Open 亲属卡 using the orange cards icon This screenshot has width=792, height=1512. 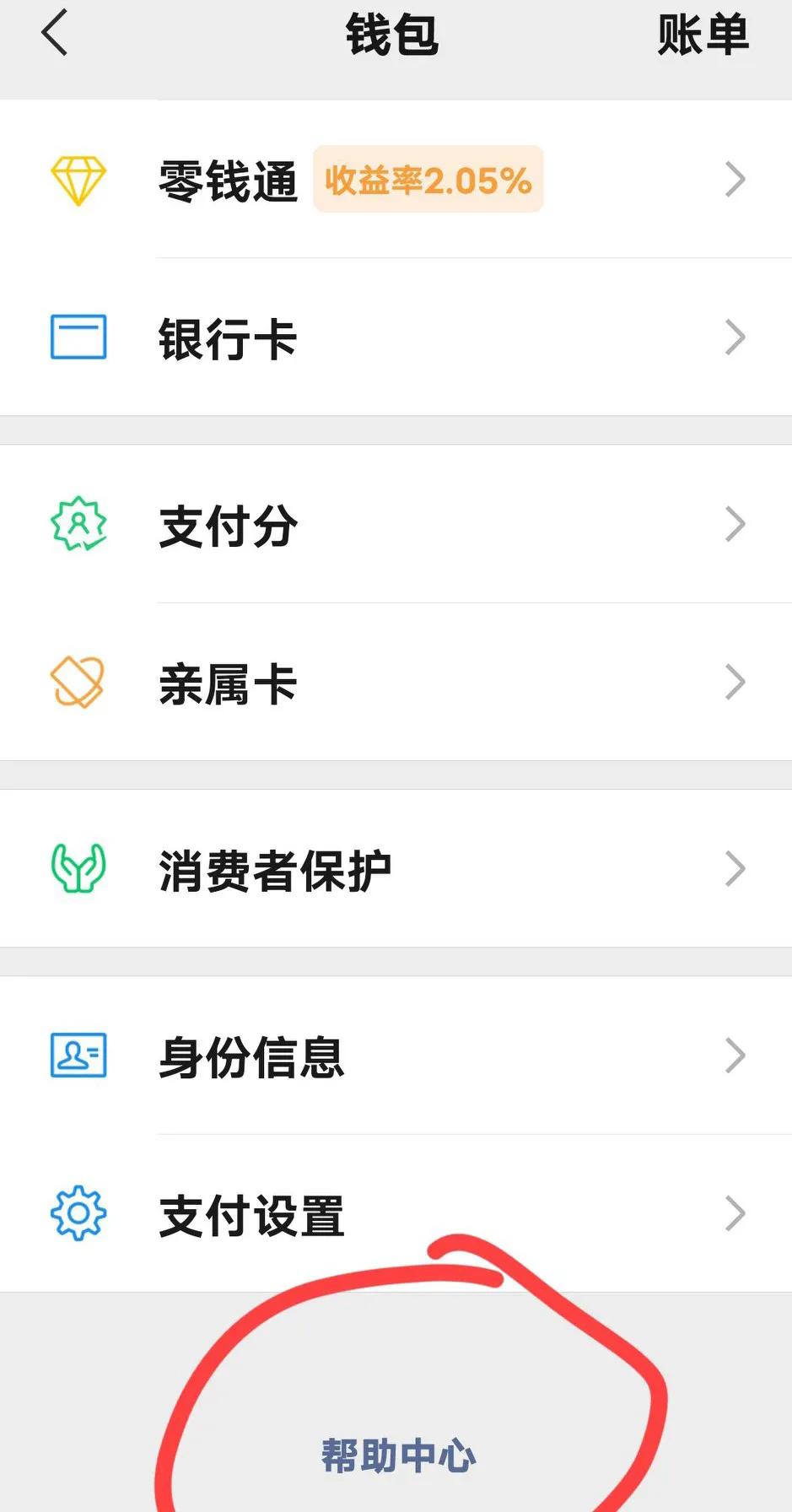pos(78,682)
